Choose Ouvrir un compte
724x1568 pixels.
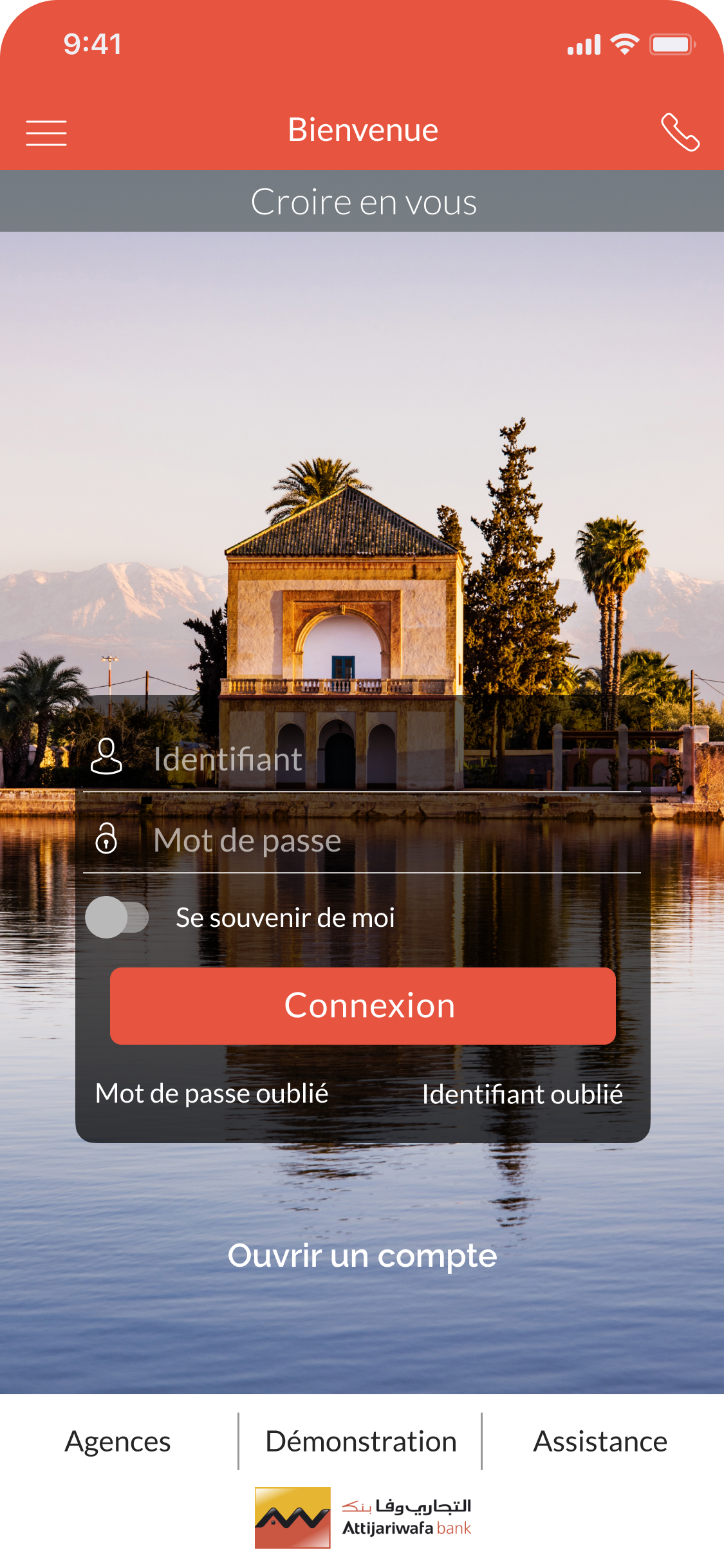tap(362, 1256)
